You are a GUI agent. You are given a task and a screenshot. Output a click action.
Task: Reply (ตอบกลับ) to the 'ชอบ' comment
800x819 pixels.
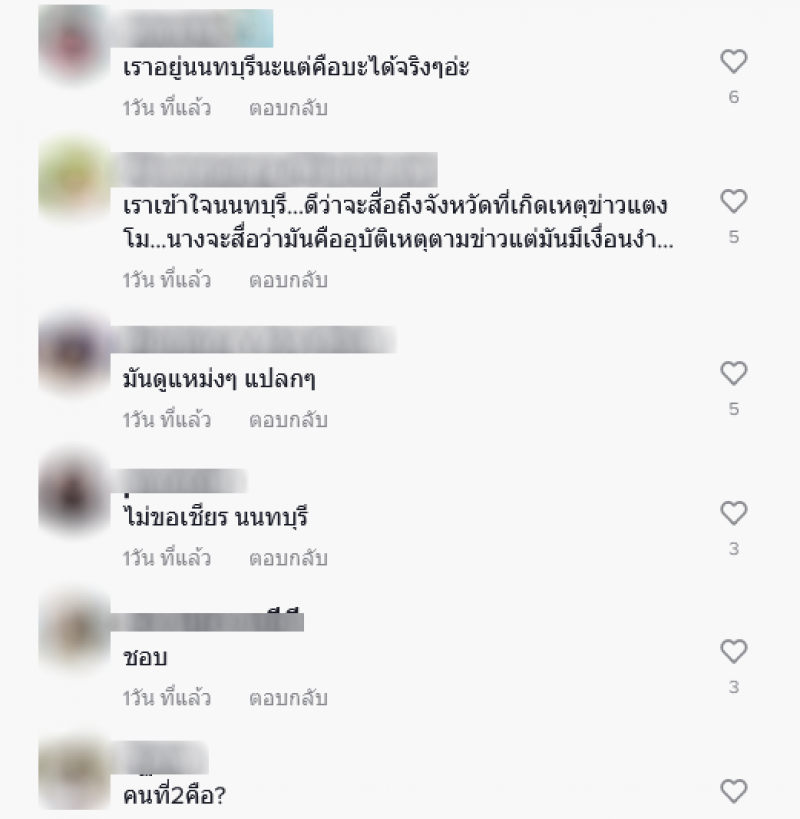click(288, 697)
